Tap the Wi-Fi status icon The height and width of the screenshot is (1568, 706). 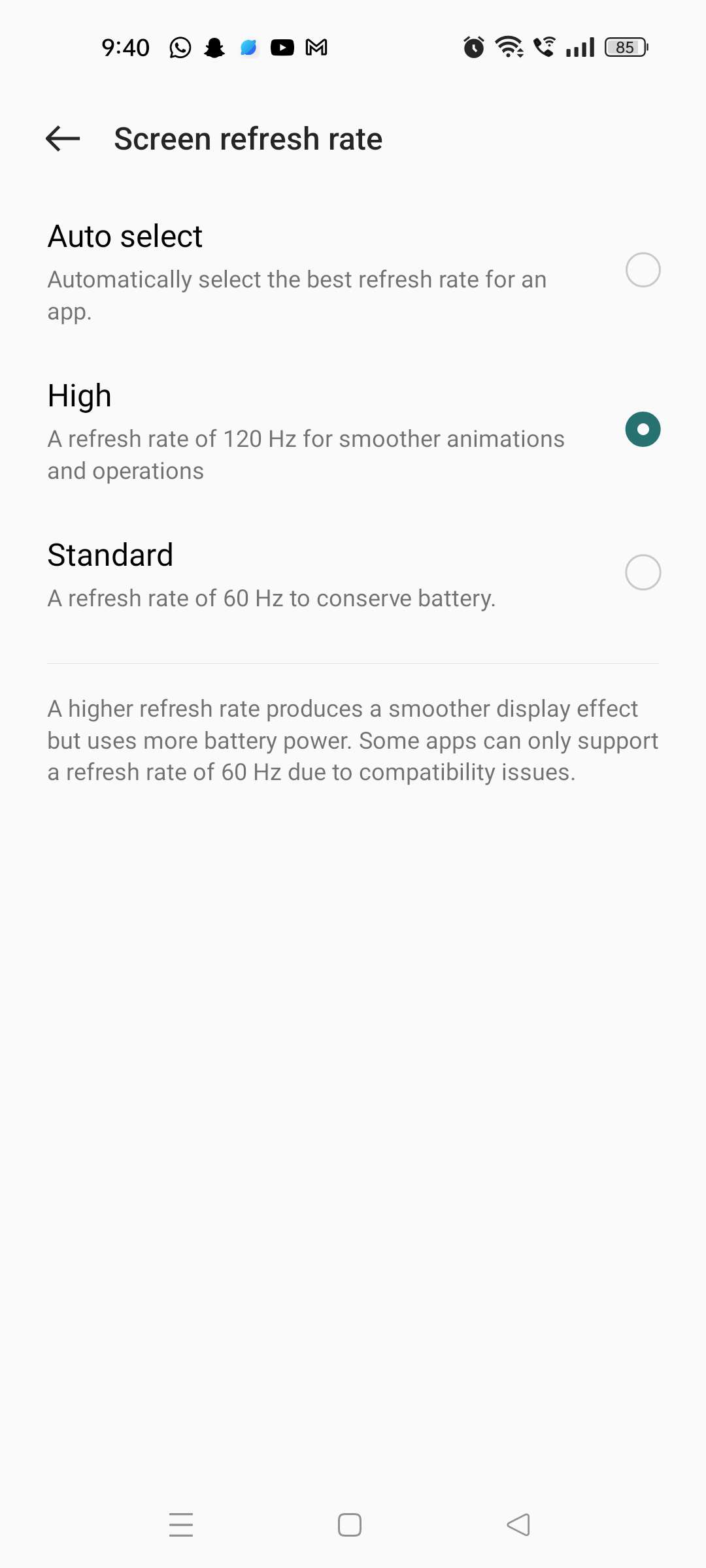coord(508,46)
